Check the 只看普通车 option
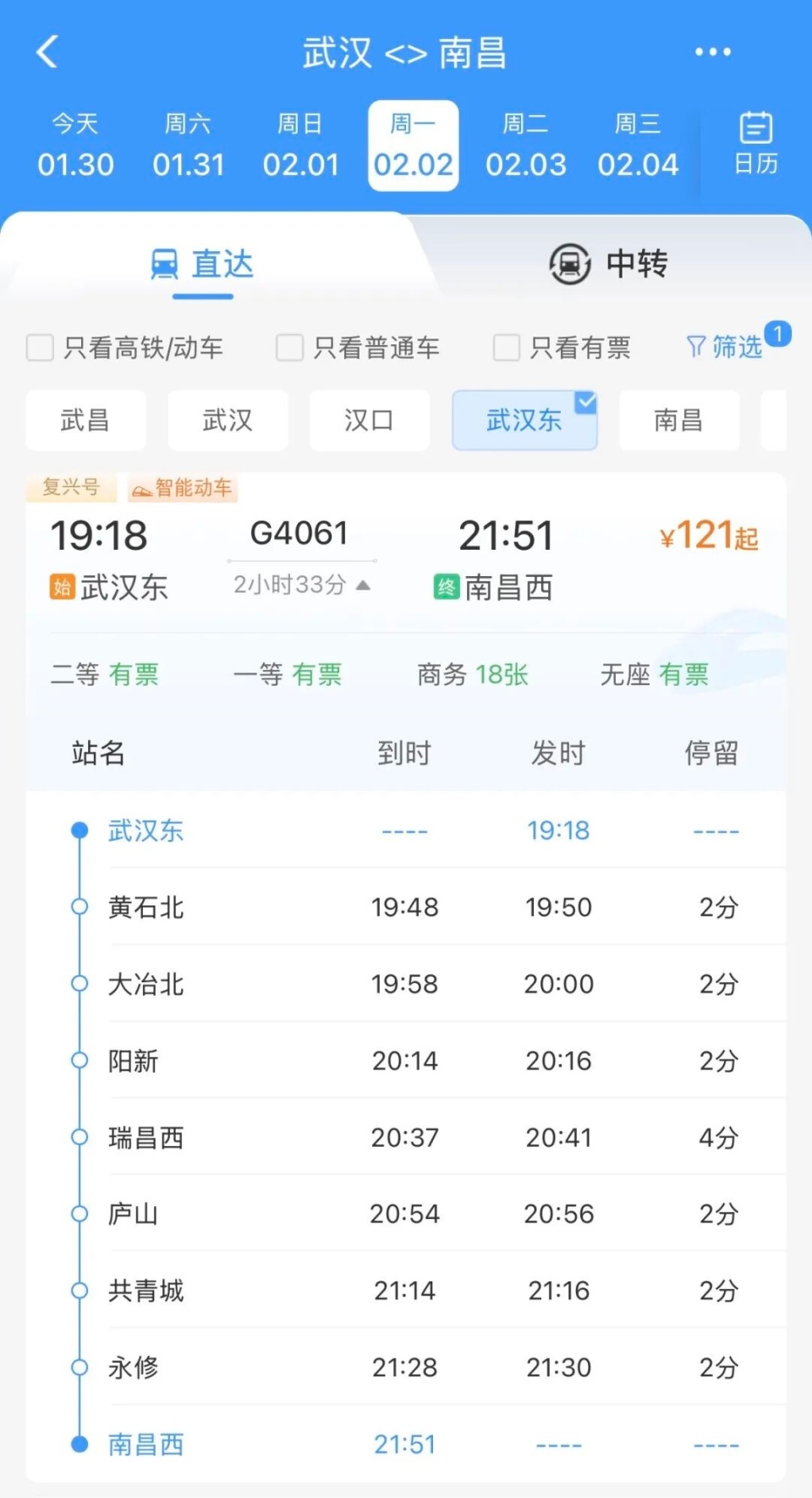 288,347
